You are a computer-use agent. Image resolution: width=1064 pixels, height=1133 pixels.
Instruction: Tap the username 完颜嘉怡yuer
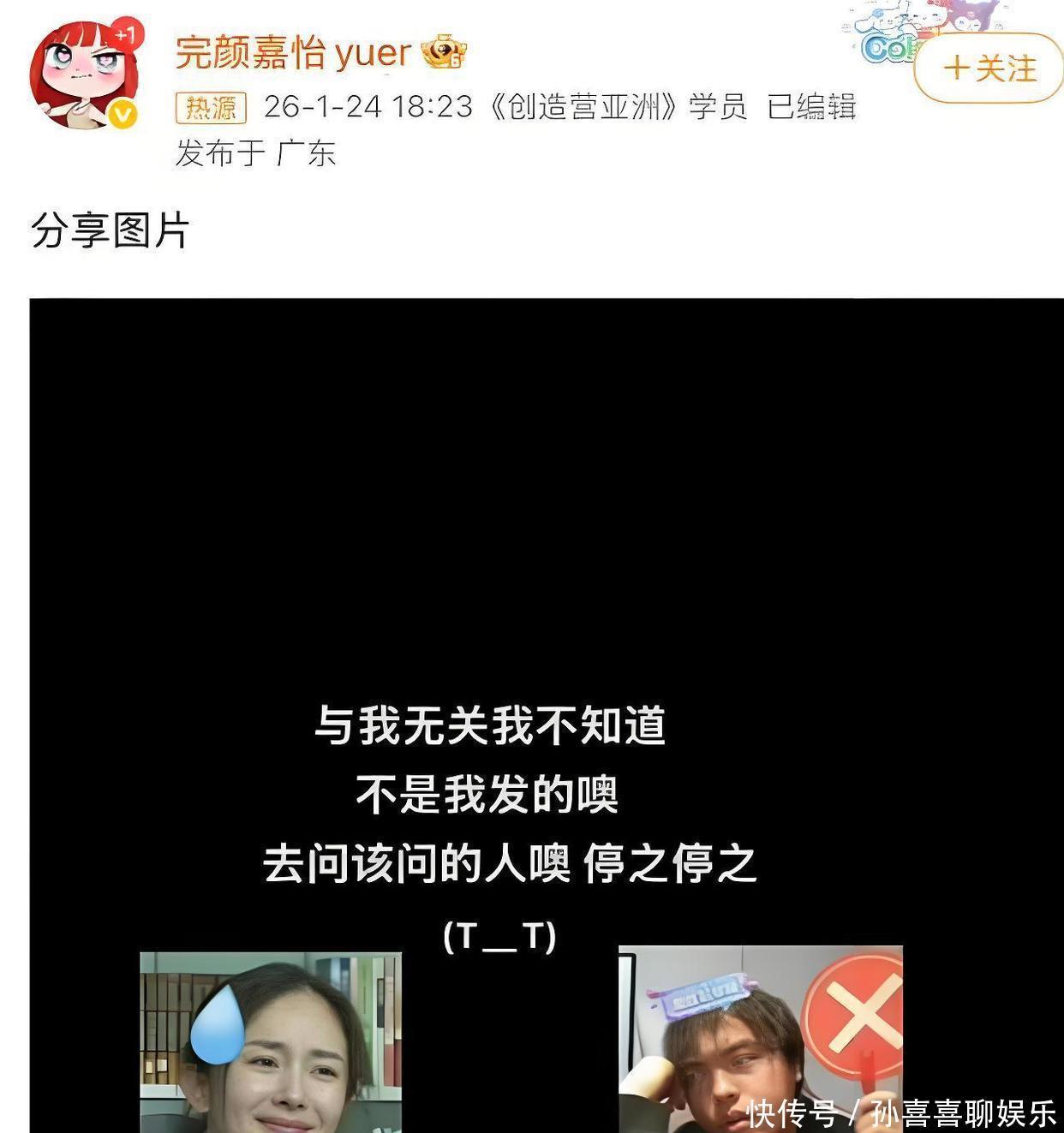tap(293, 53)
